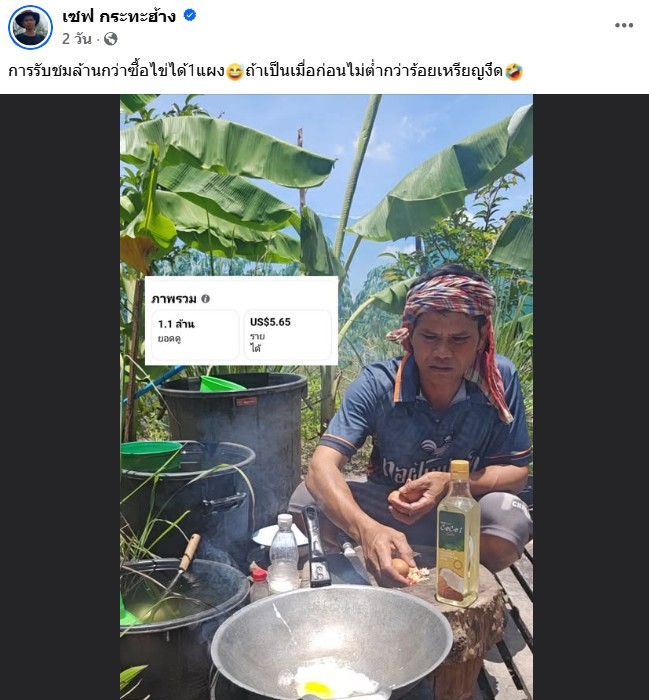This screenshot has height=700, width=649.
Task: Open the post's three-dot options menu
Action: tap(624, 25)
